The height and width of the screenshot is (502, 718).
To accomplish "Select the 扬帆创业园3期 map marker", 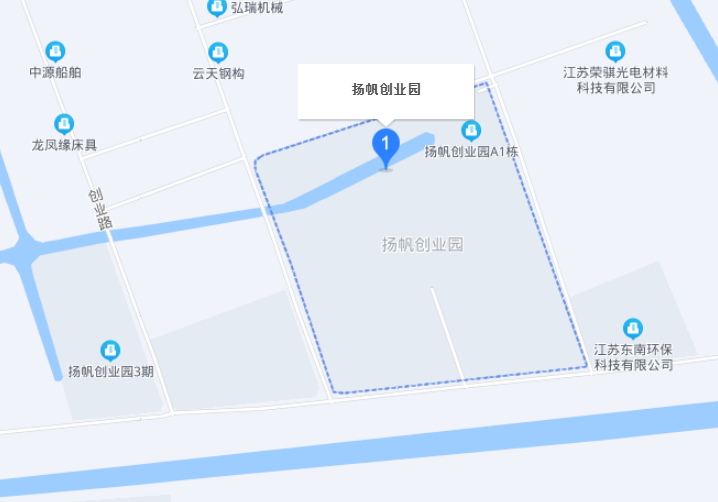I will pyautogui.click(x=110, y=351).
